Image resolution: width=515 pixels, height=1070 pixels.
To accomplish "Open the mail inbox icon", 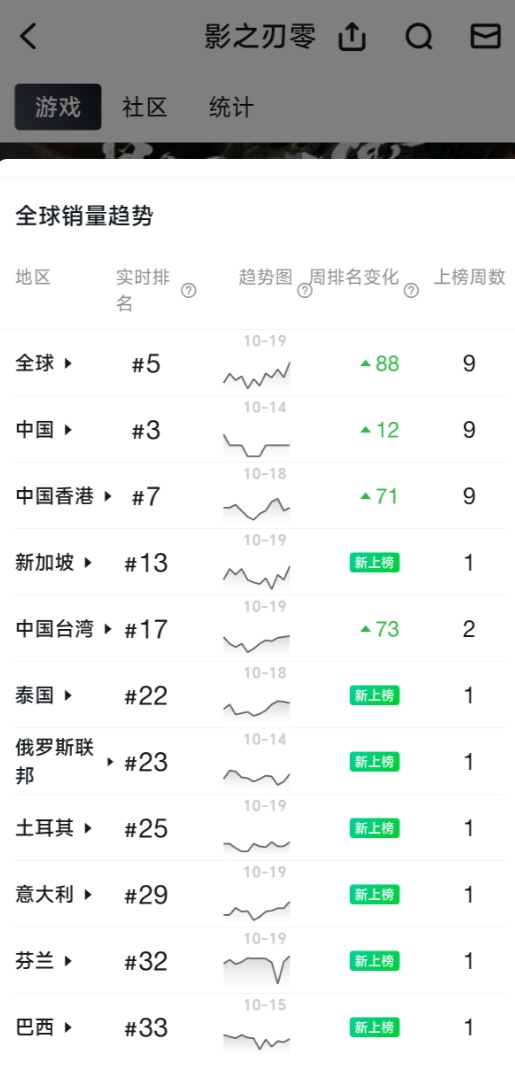I will [x=486, y=36].
